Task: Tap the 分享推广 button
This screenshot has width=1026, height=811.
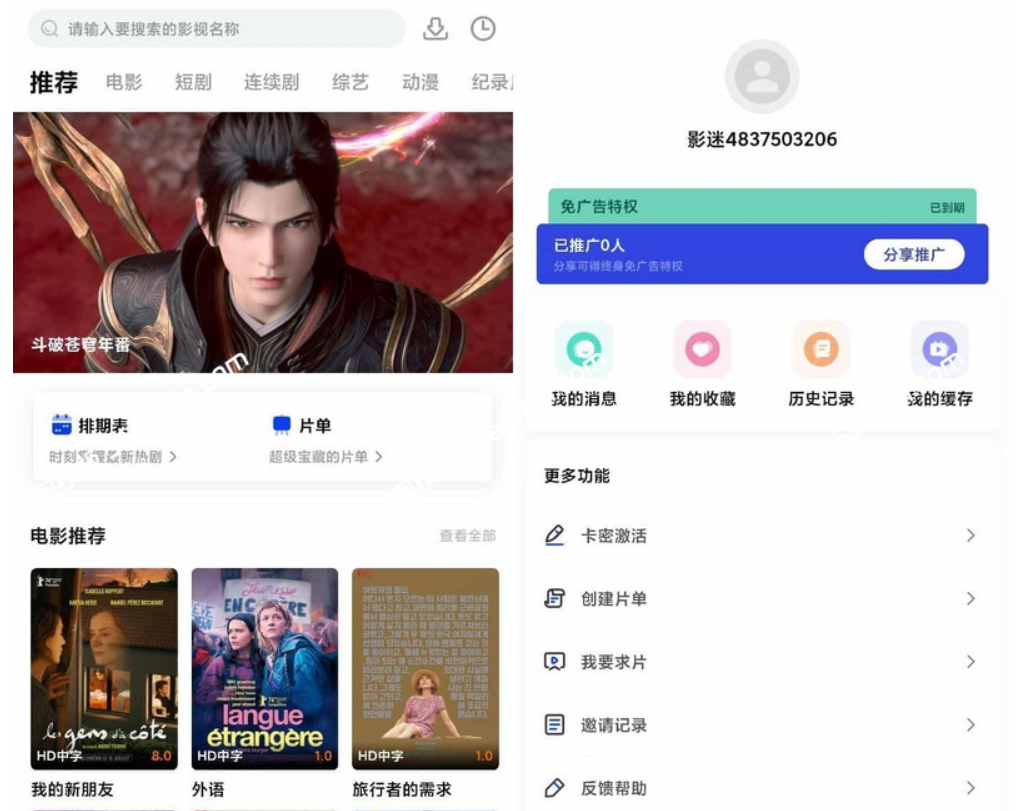Action: (914, 254)
